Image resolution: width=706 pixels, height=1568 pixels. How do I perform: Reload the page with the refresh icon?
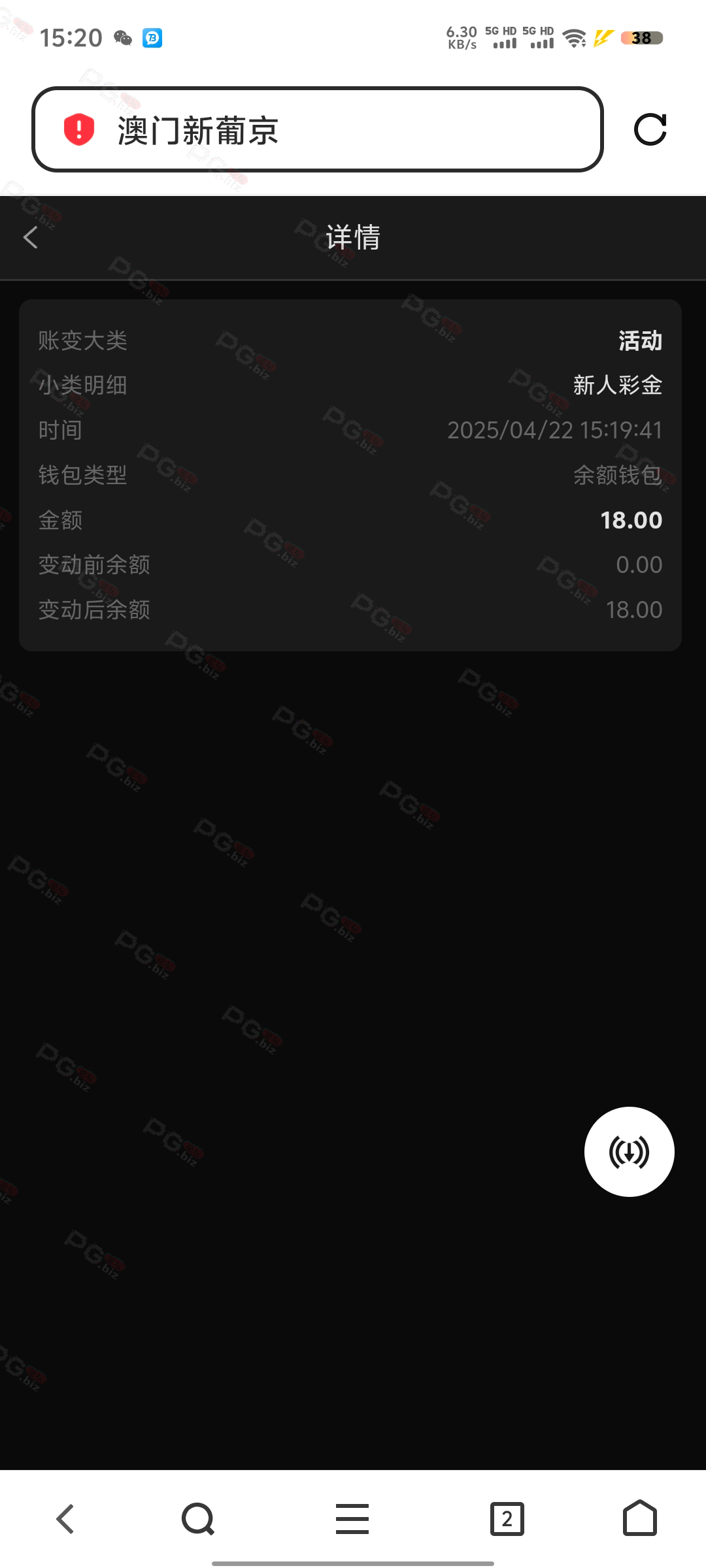tap(650, 129)
